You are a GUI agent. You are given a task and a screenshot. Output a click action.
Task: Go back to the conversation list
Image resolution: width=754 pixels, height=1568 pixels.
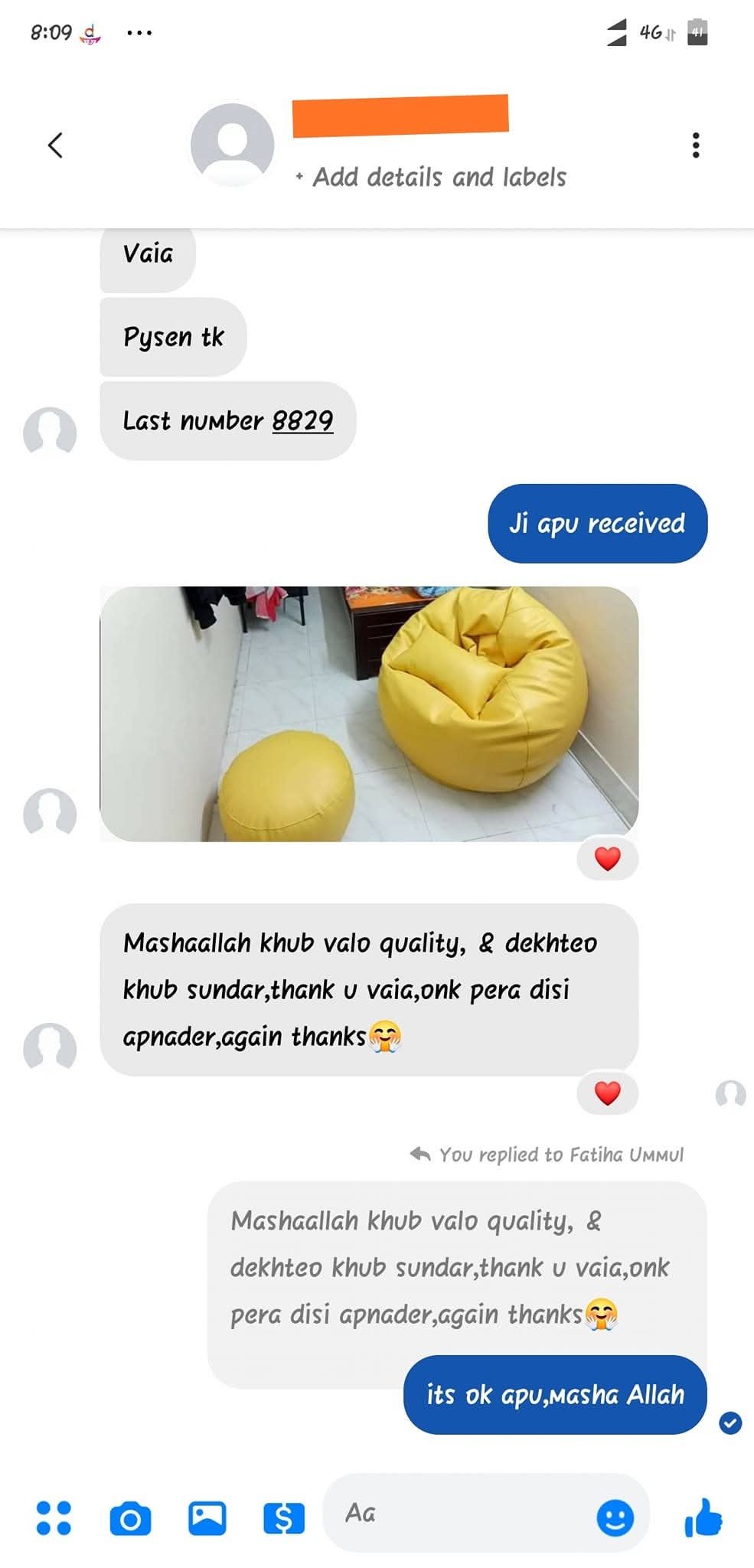tap(55, 145)
